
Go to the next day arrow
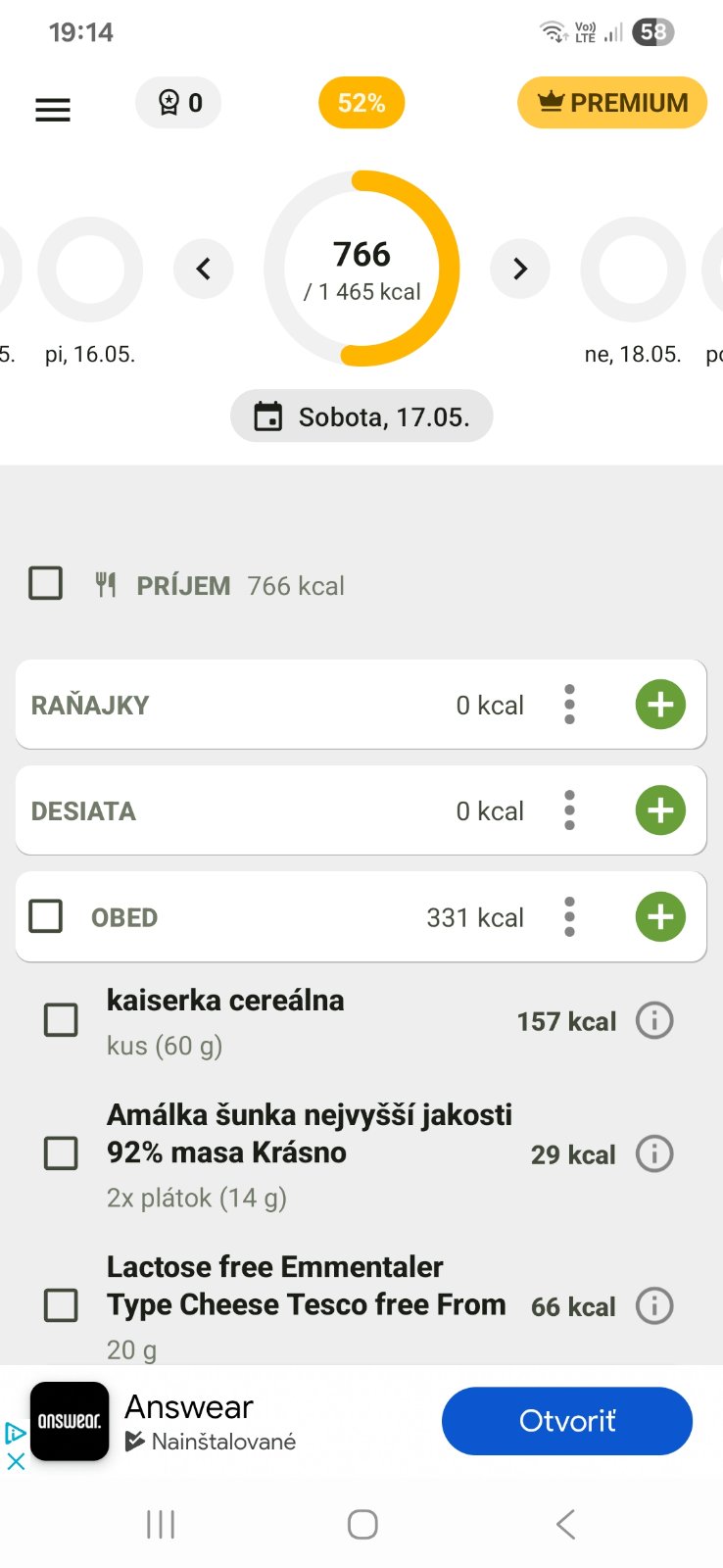point(520,269)
